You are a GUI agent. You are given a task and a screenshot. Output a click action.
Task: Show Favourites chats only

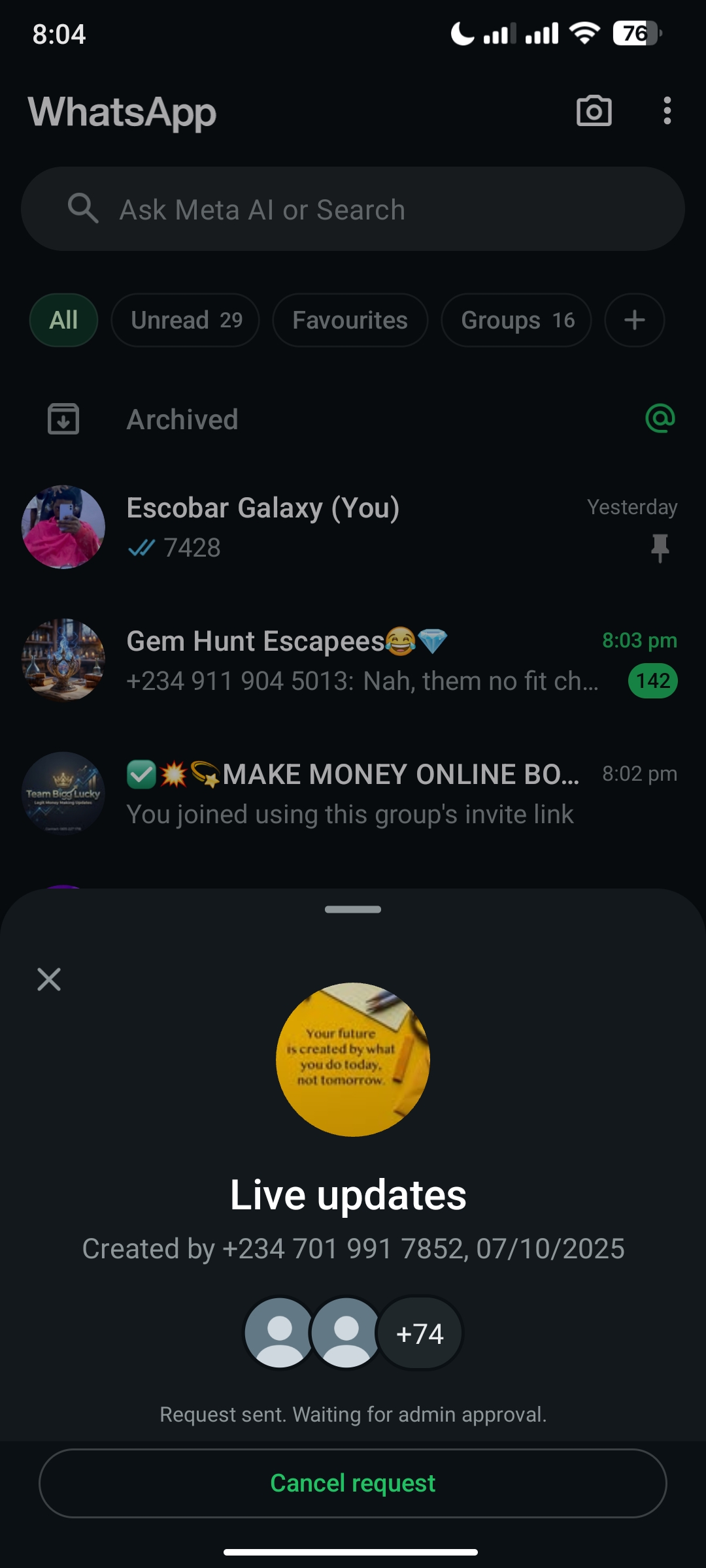point(350,320)
